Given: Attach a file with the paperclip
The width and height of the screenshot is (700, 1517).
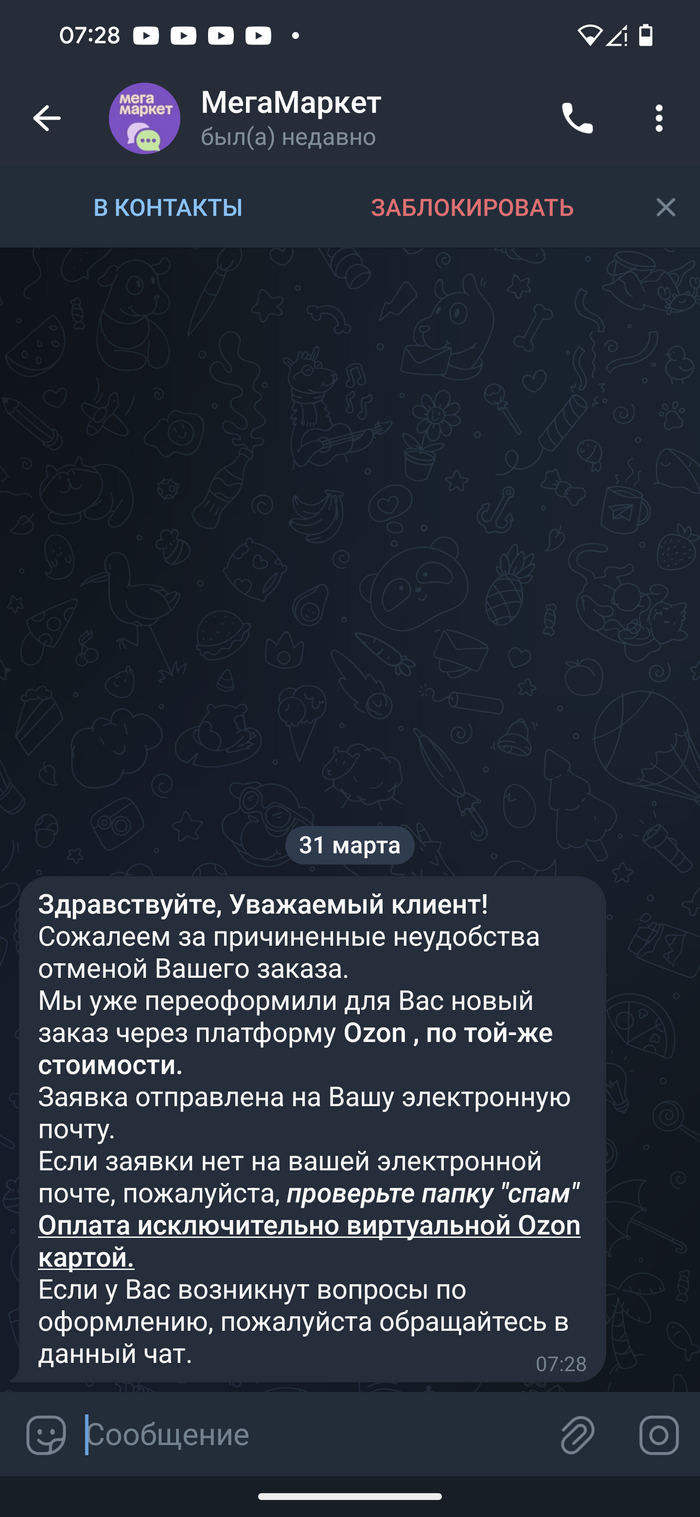Looking at the screenshot, I should tap(577, 1435).
